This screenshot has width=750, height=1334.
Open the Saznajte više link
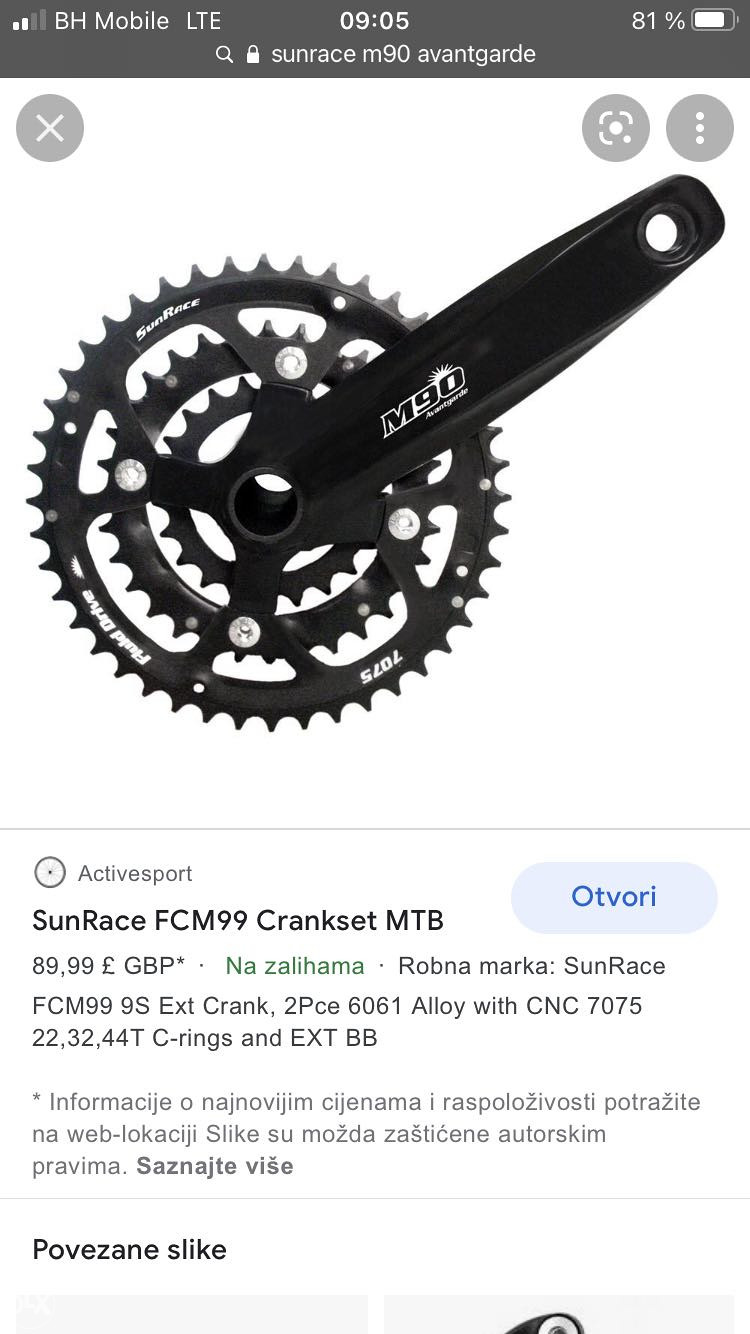214,1166
